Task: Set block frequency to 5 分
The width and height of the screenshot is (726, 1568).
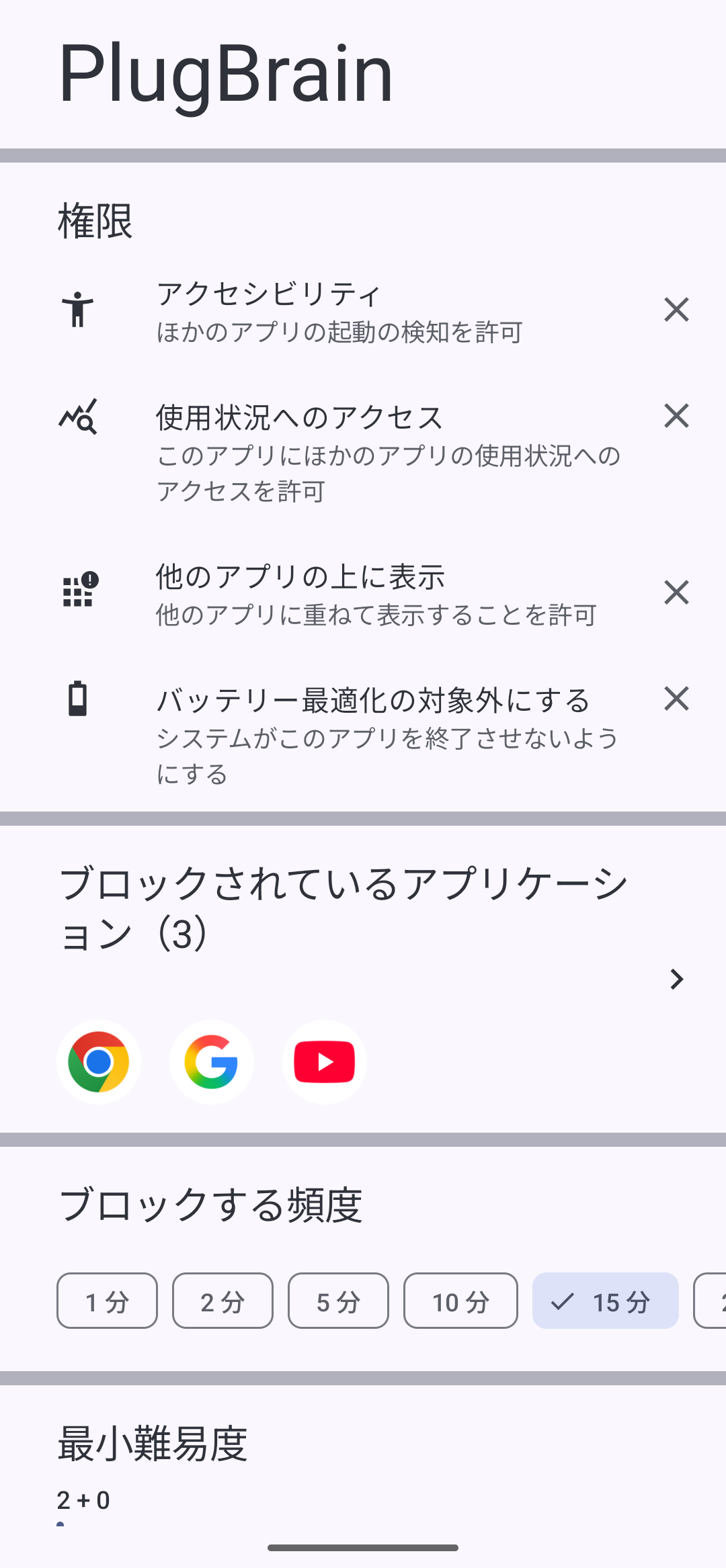Action: pyautogui.click(x=338, y=1301)
